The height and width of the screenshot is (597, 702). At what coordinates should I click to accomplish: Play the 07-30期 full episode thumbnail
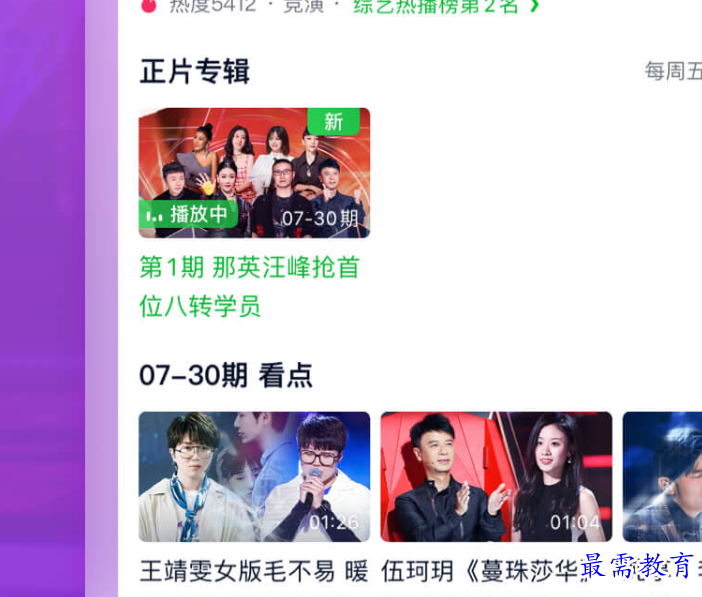pos(254,172)
